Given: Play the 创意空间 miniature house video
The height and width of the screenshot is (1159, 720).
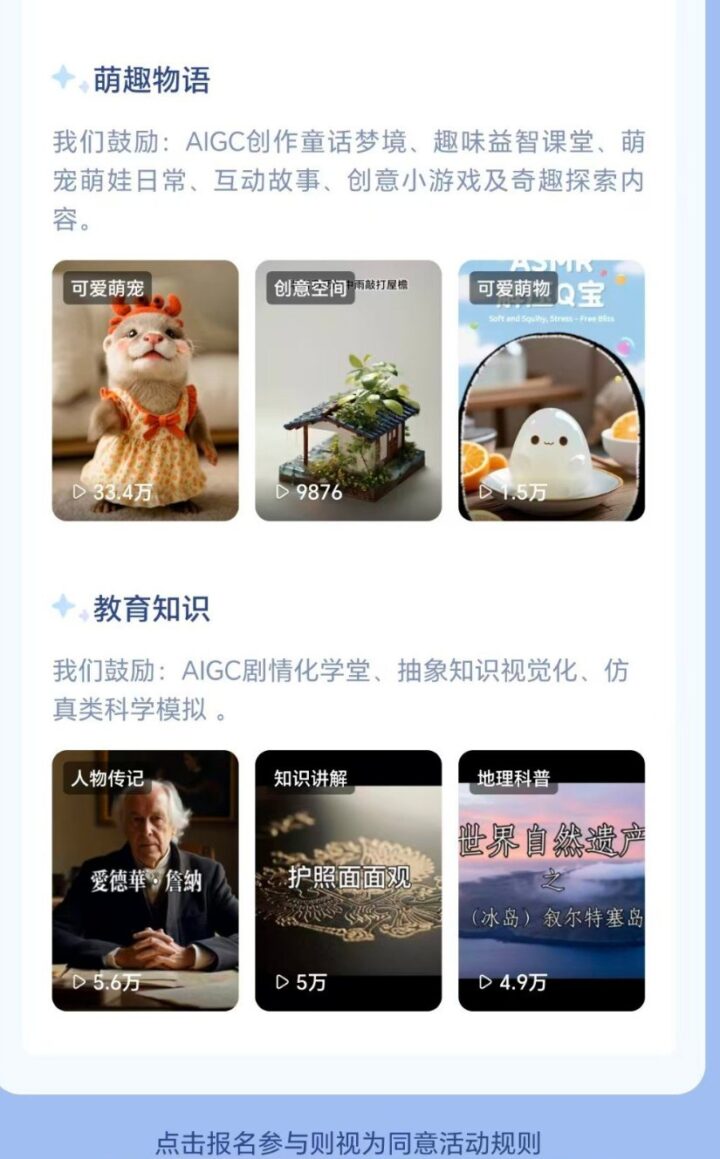Looking at the screenshot, I should (348, 391).
